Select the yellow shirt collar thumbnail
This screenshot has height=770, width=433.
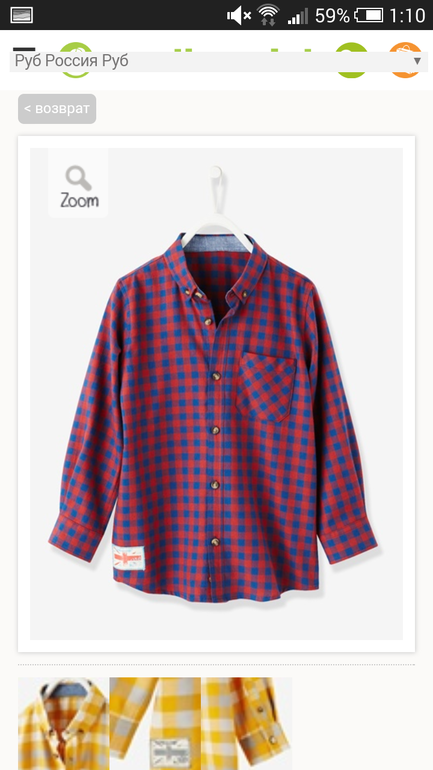tap(64, 723)
